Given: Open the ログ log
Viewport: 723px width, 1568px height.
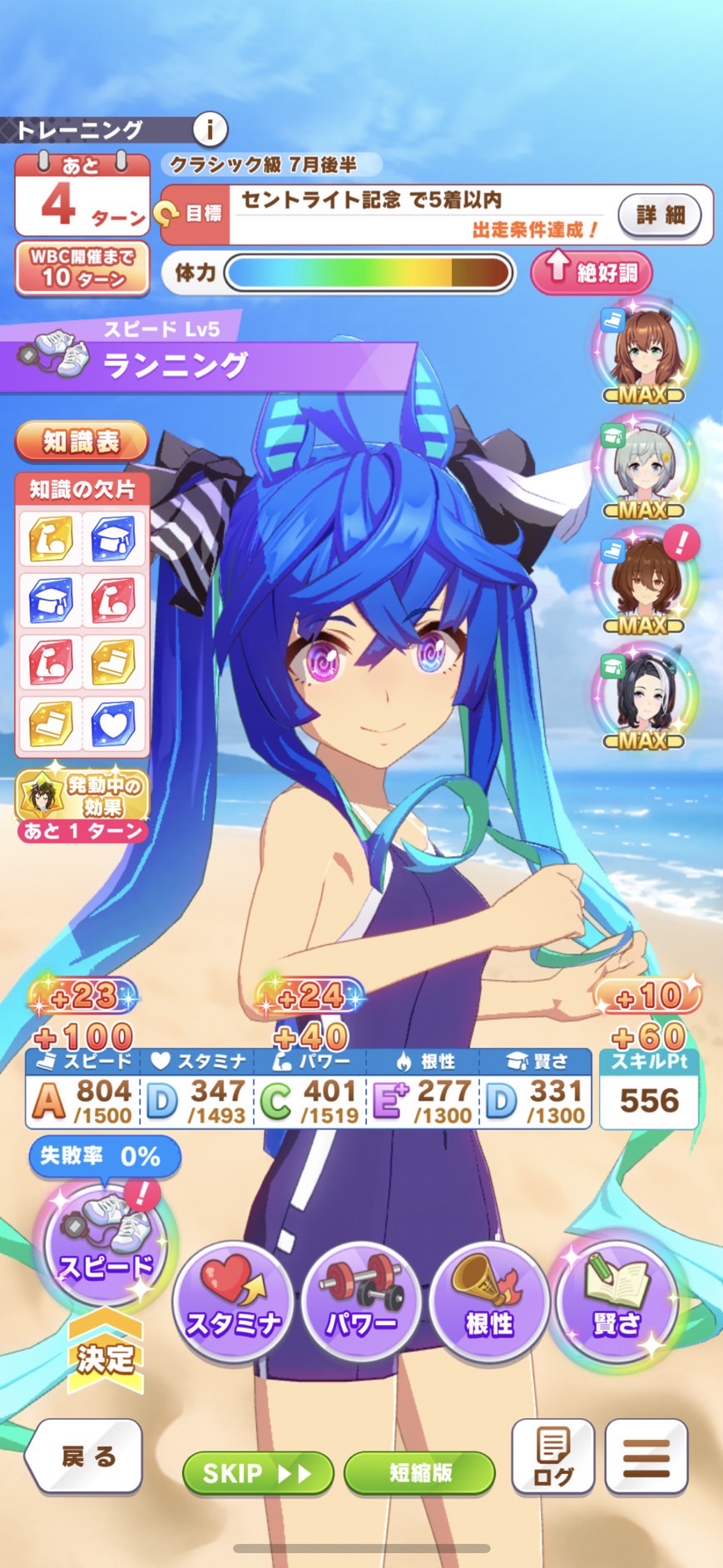Looking at the screenshot, I should [x=553, y=1457].
